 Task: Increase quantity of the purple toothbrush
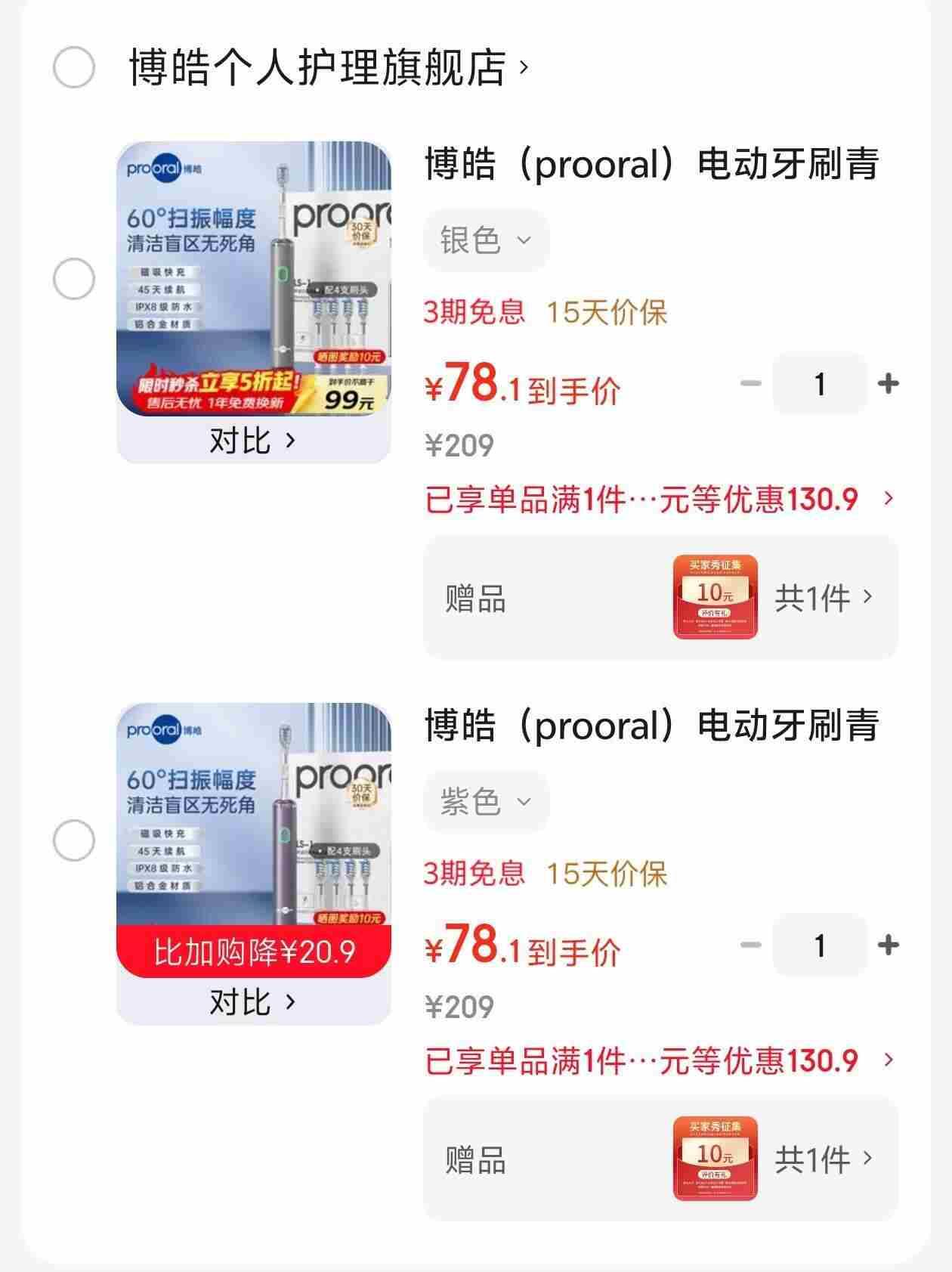(x=889, y=945)
